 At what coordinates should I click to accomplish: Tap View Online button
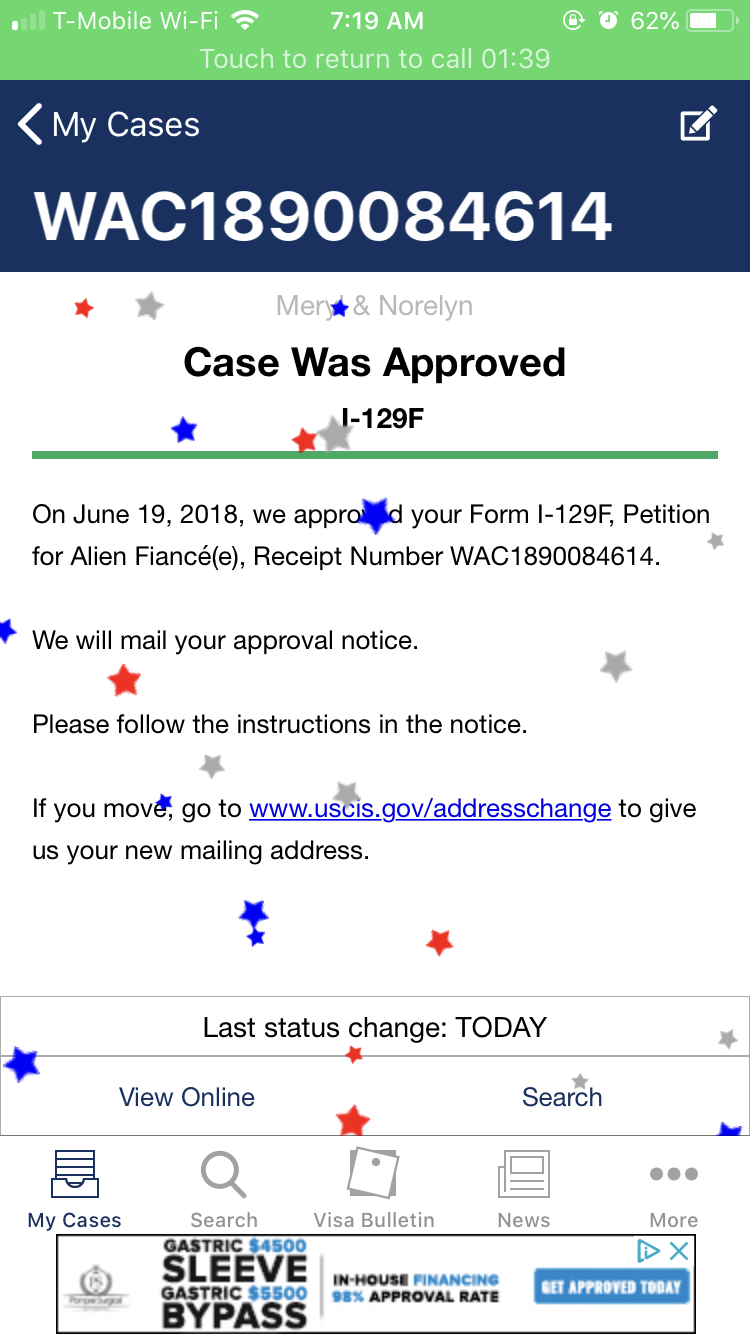click(x=187, y=1097)
